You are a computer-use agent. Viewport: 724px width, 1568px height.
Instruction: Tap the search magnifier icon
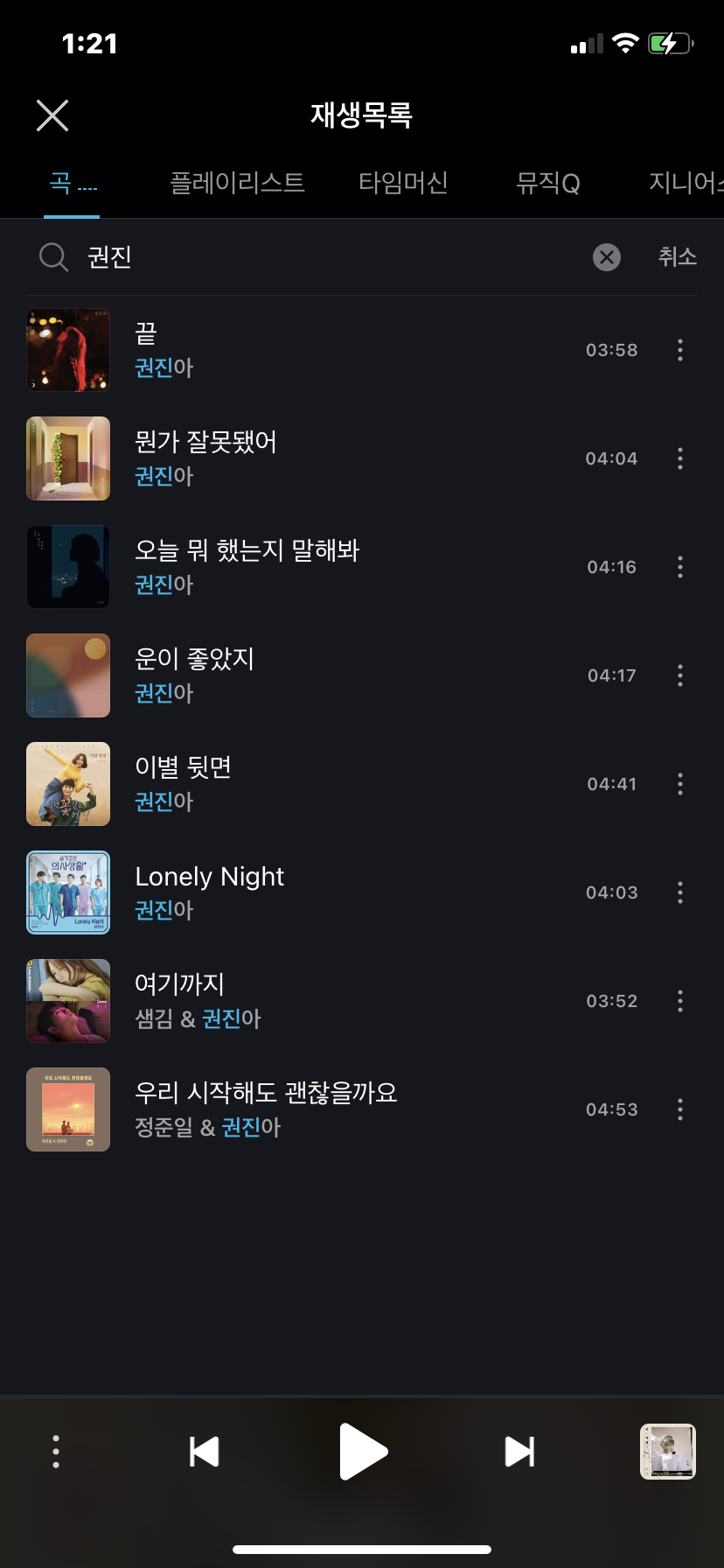(x=52, y=256)
